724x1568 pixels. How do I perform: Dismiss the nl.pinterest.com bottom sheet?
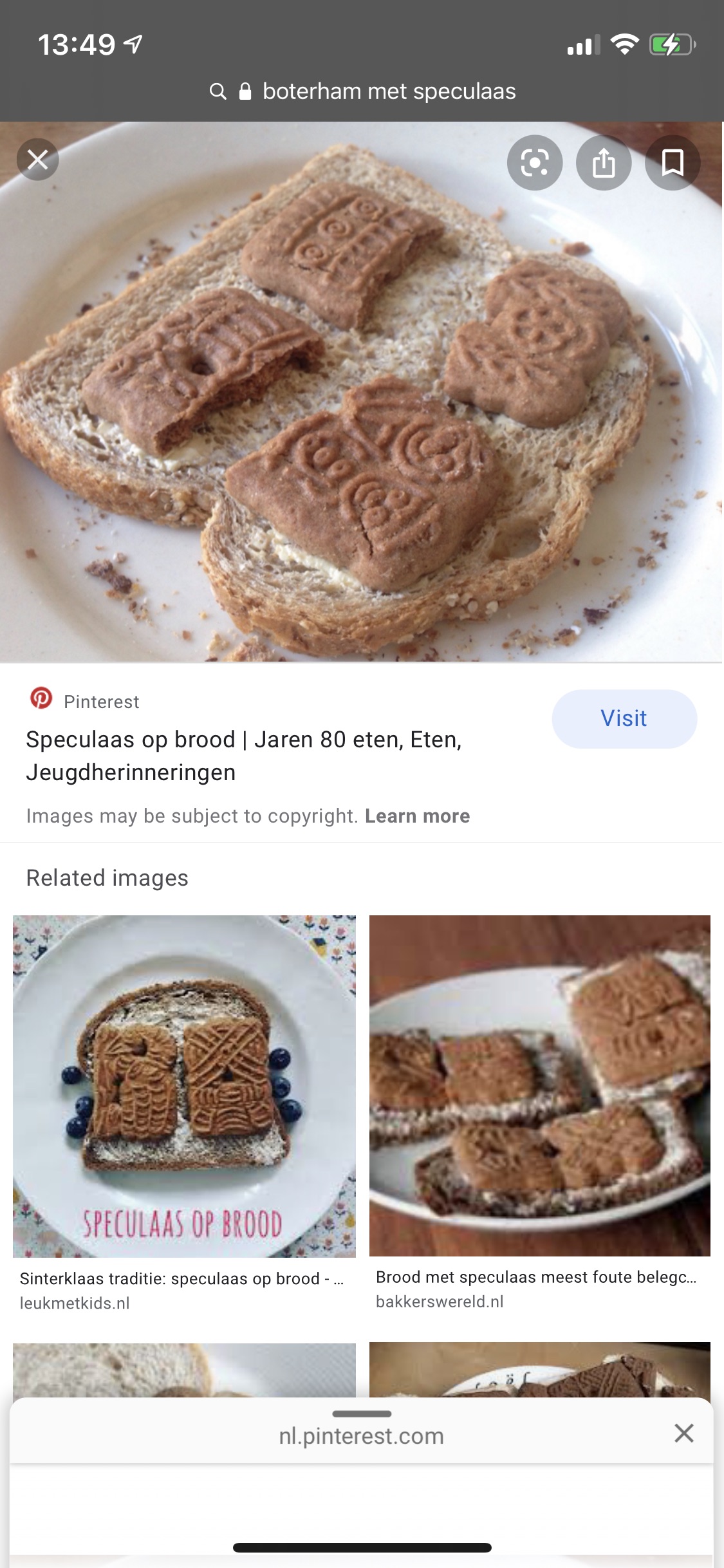683,1433
